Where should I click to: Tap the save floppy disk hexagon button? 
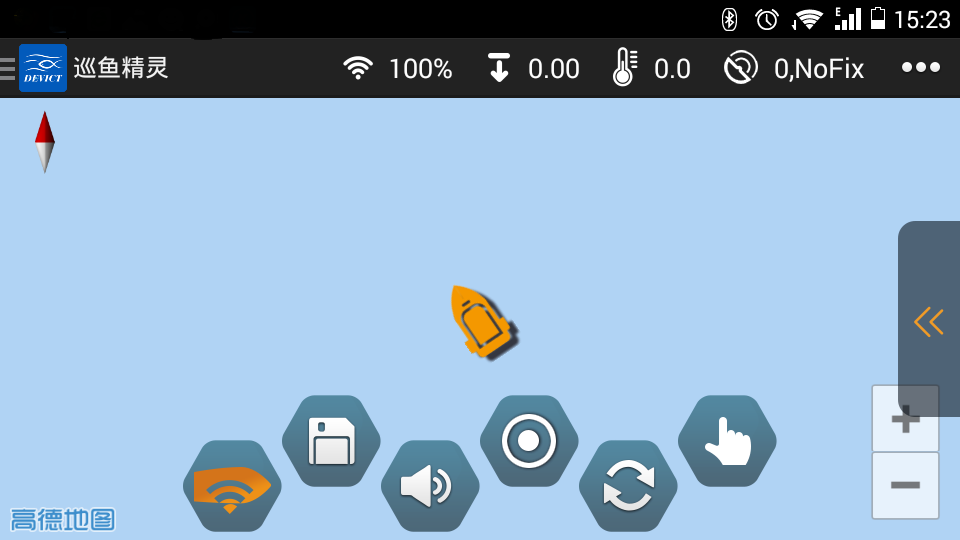[x=331, y=441]
